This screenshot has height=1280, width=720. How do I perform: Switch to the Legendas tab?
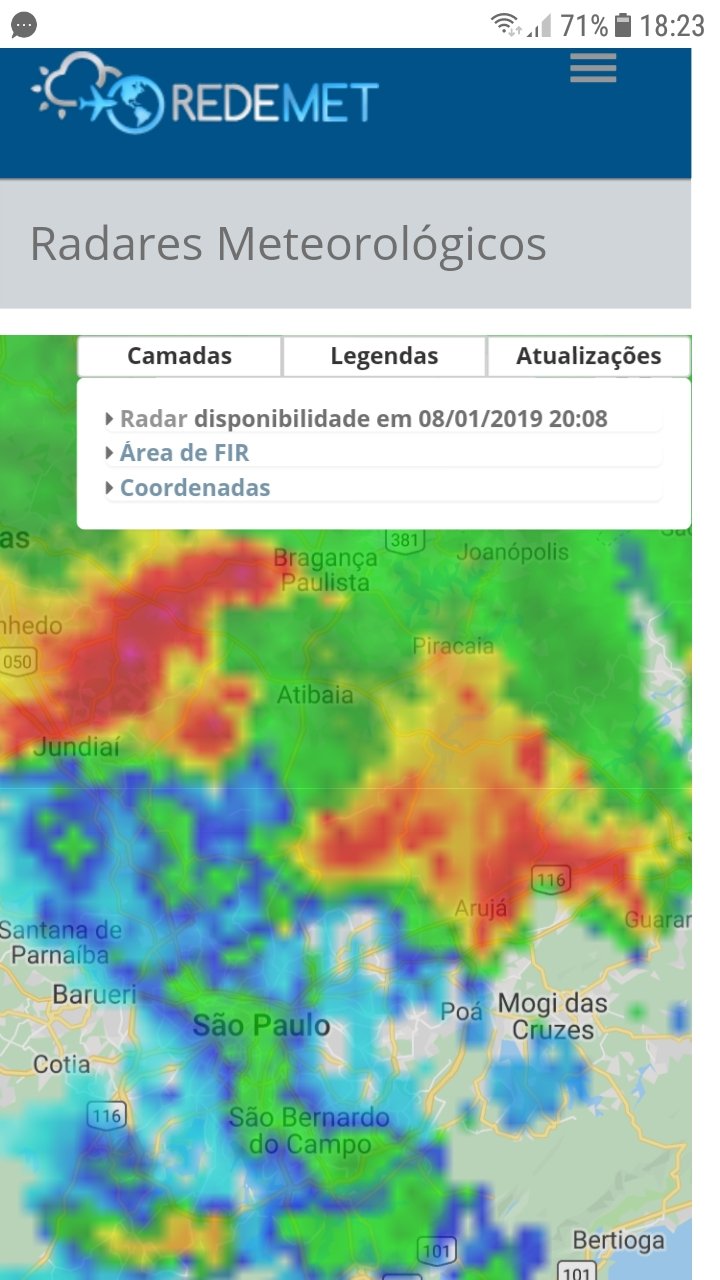[x=384, y=356]
